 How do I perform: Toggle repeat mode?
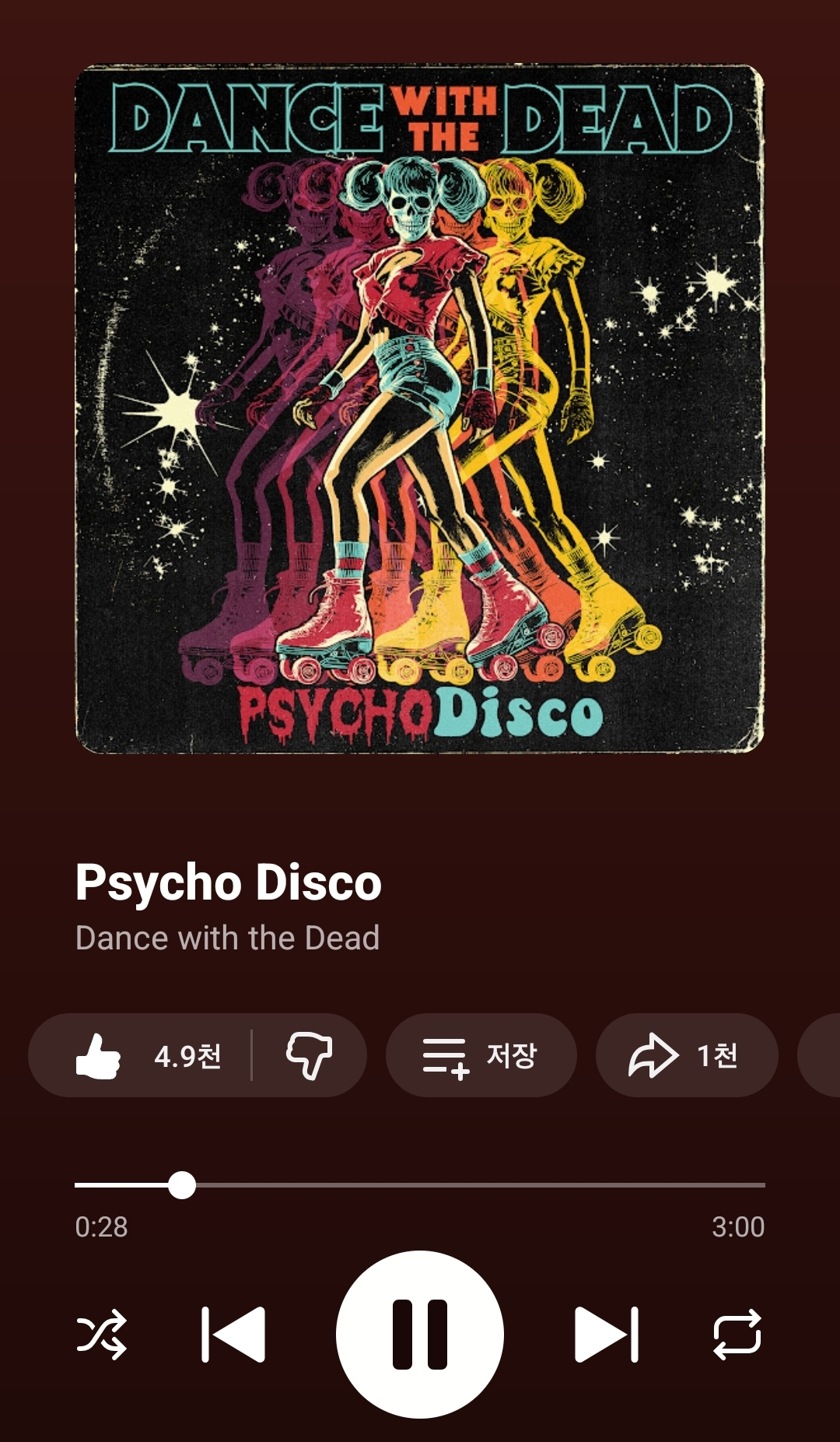pos(737,1334)
